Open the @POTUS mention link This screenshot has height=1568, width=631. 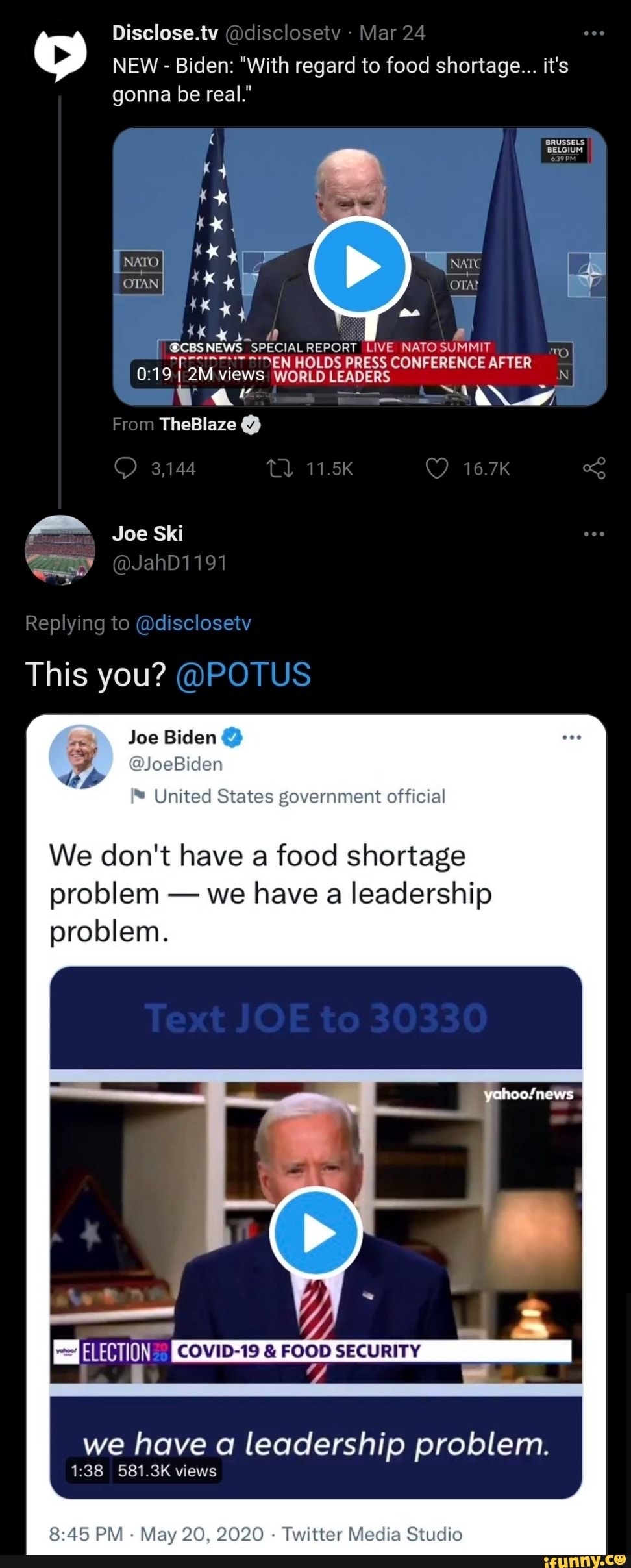243,675
